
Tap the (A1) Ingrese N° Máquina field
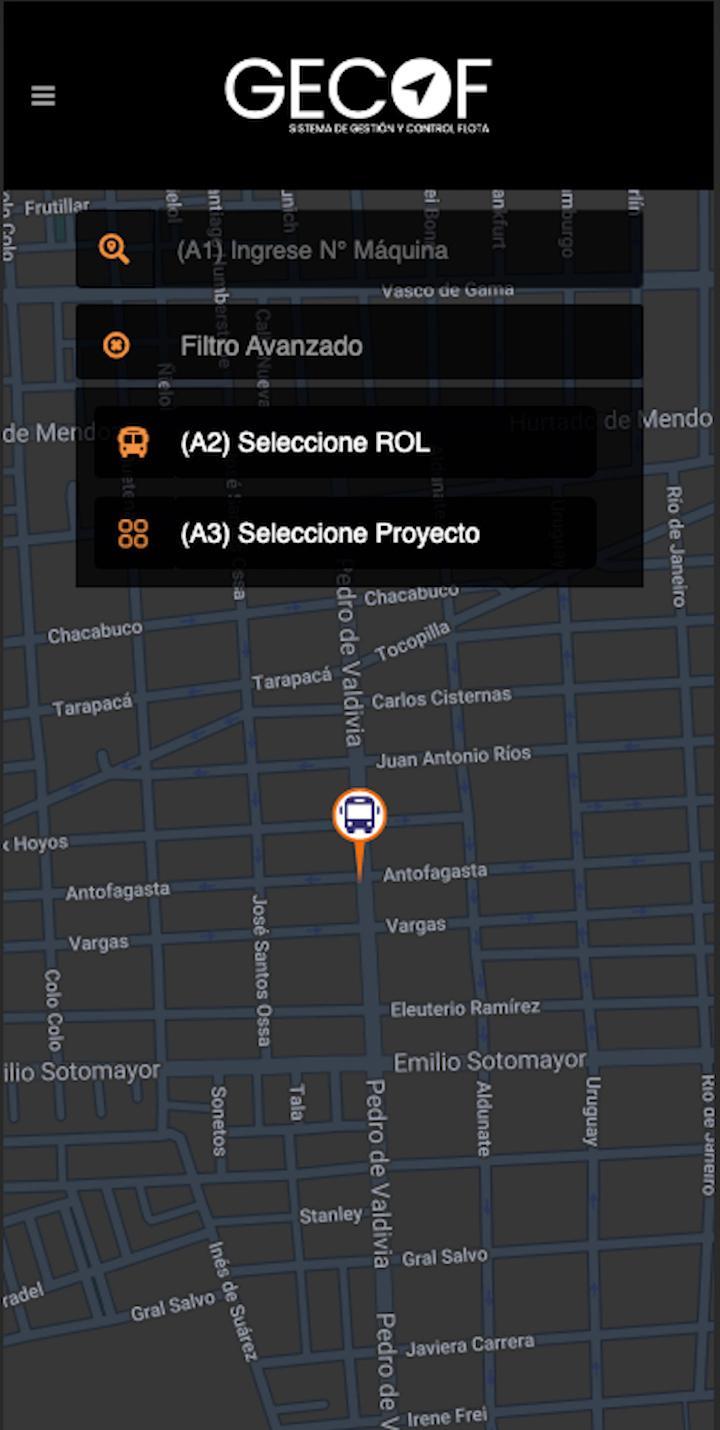click(x=398, y=250)
